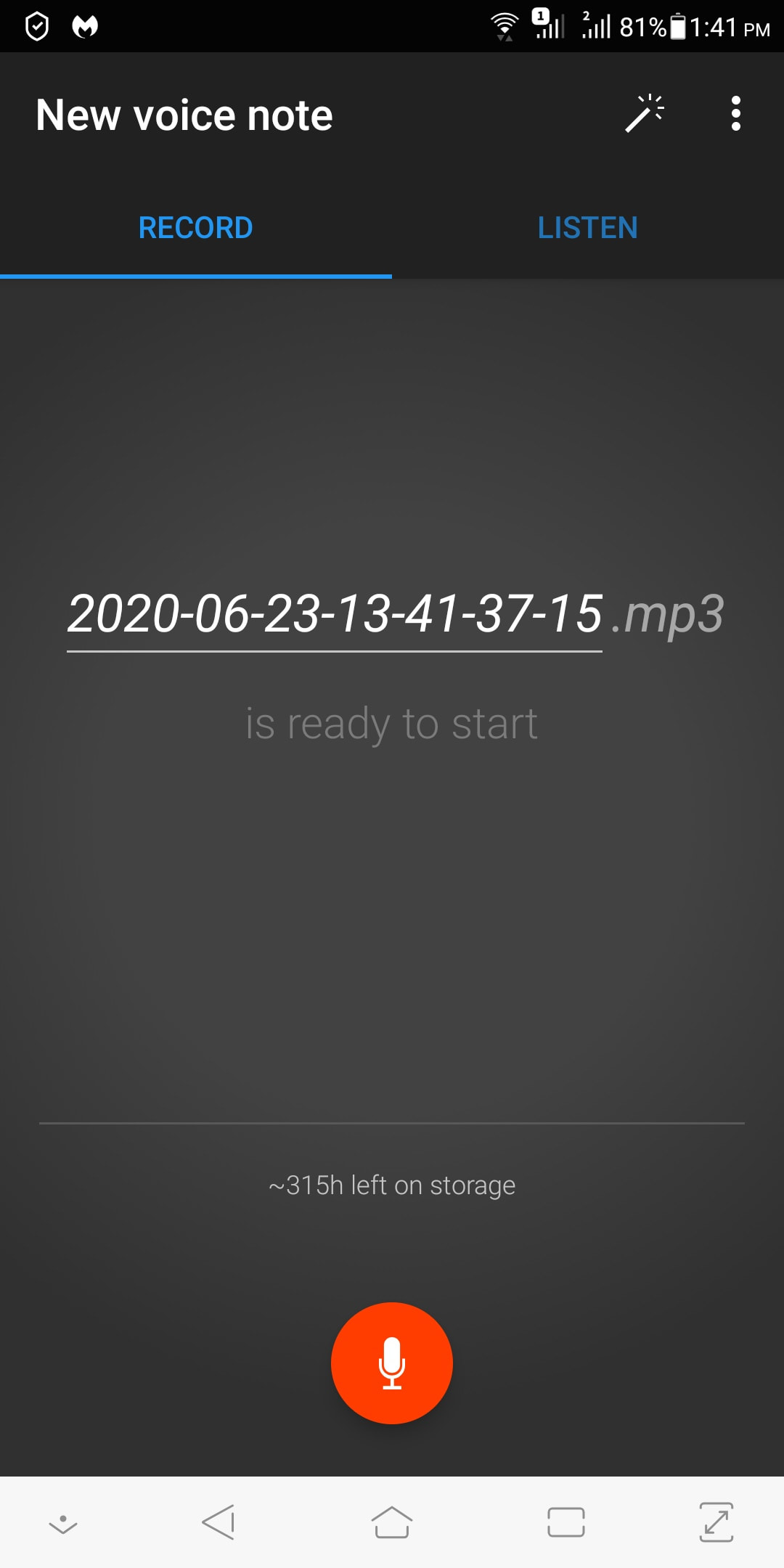784x1568 pixels.
Task: Open the three-dot overflow menu
Action: coord(735,114)
